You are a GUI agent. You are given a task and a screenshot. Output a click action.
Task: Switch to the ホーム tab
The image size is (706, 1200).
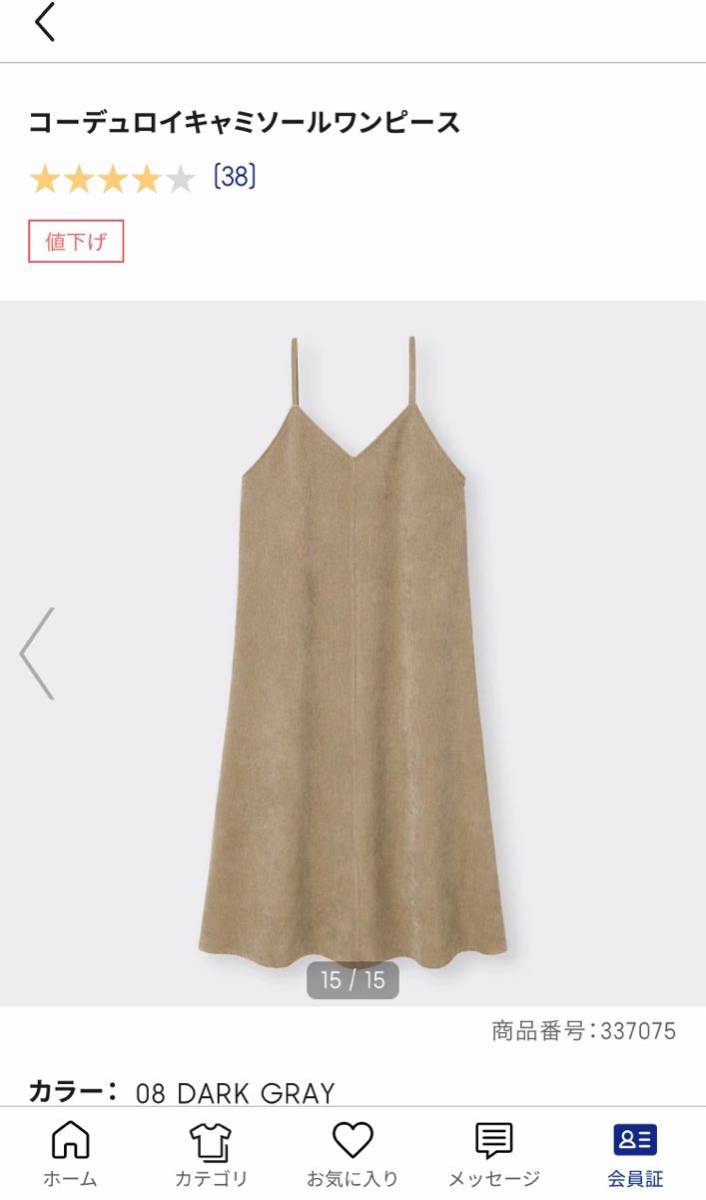(70, 1153)
